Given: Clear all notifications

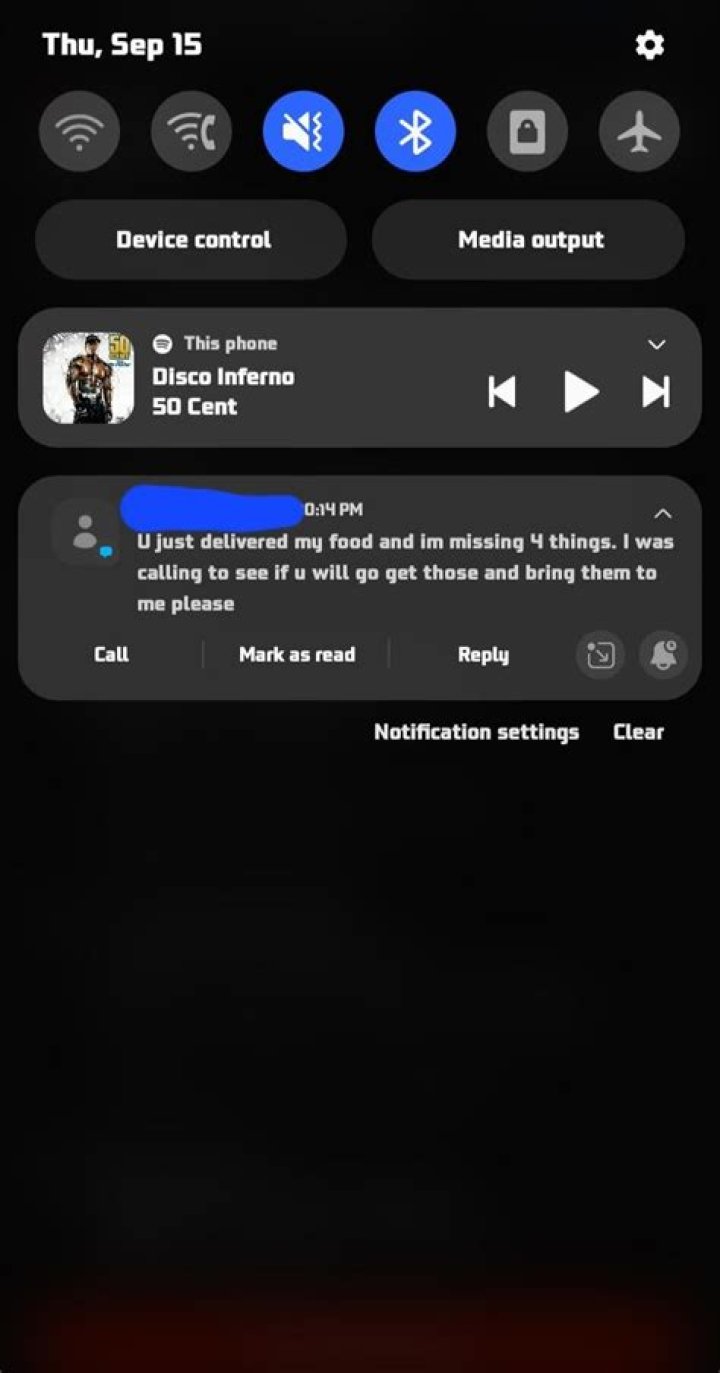Looking at the screenshot, I should 638,731.
